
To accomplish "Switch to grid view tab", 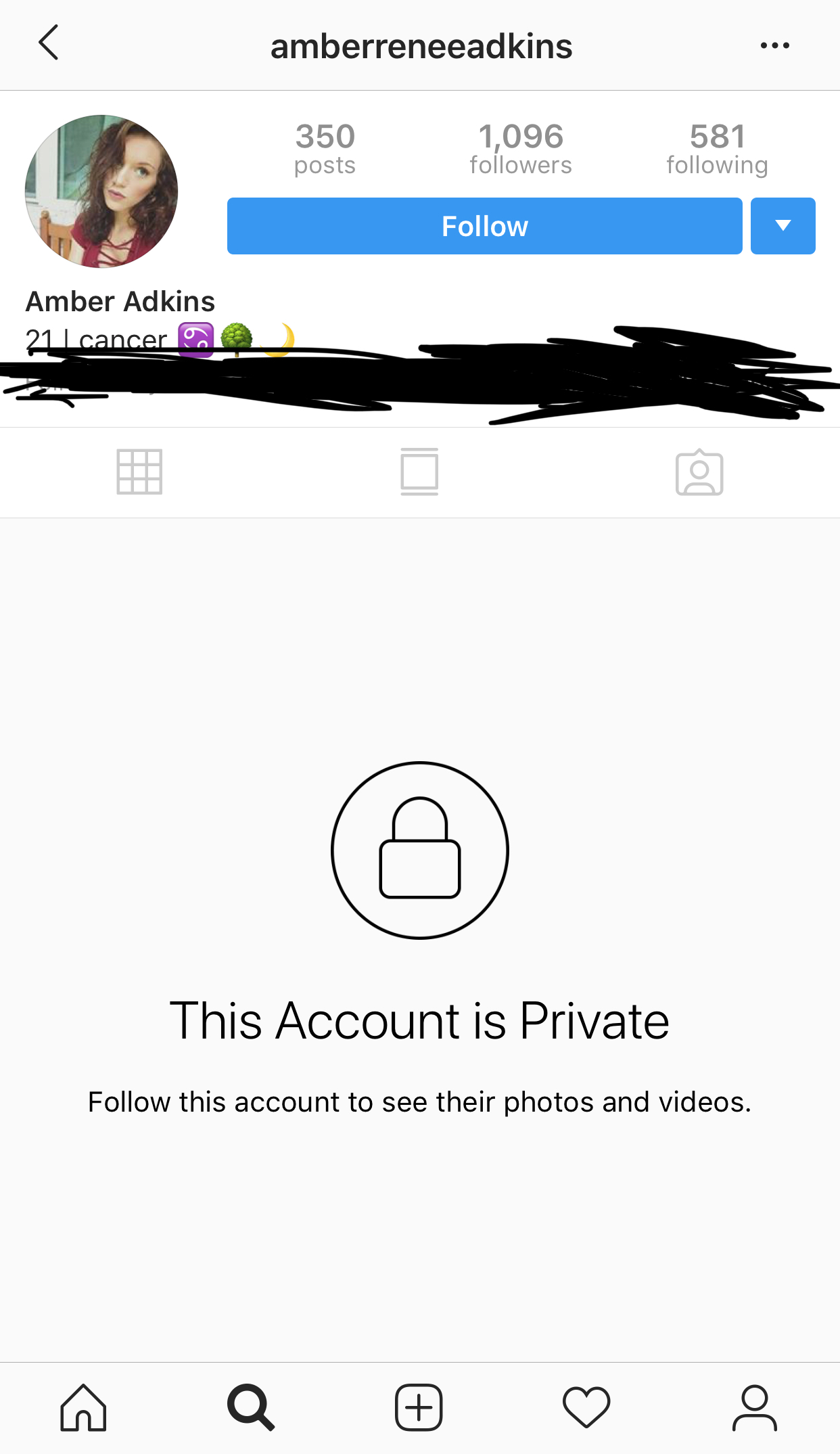I will click(139, 472).
